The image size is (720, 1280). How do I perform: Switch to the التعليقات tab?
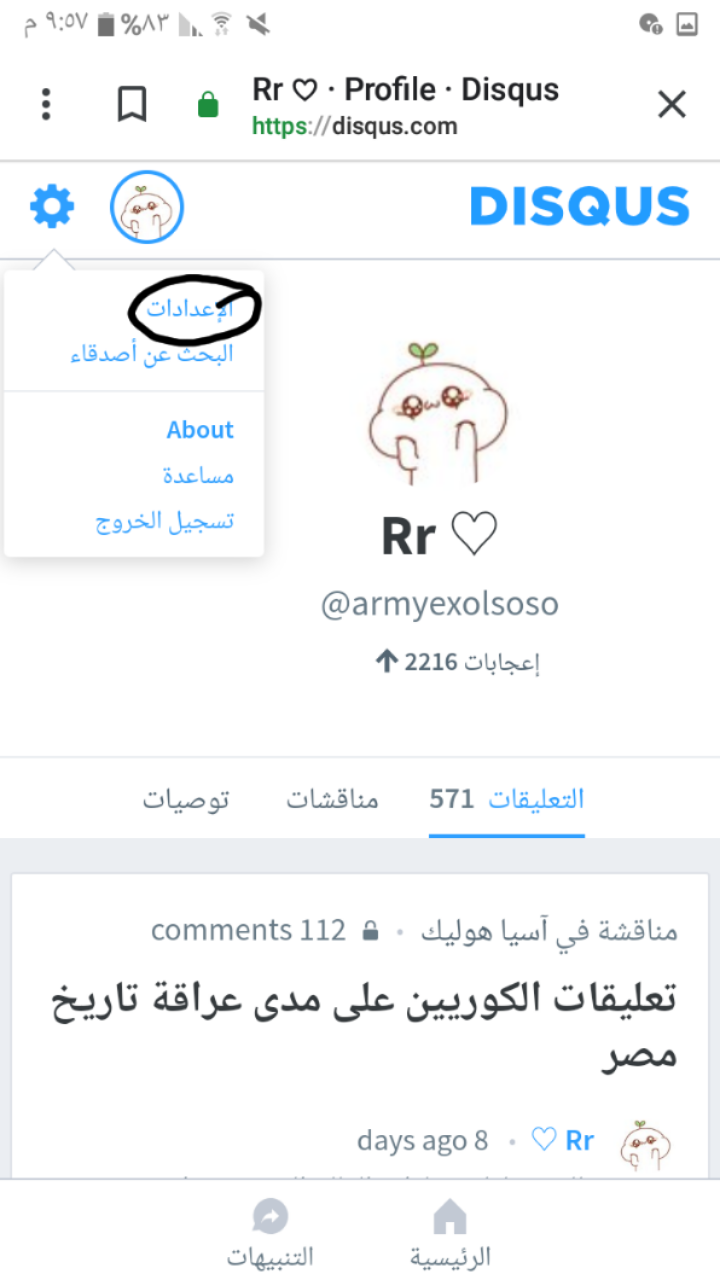click(507, 799)
